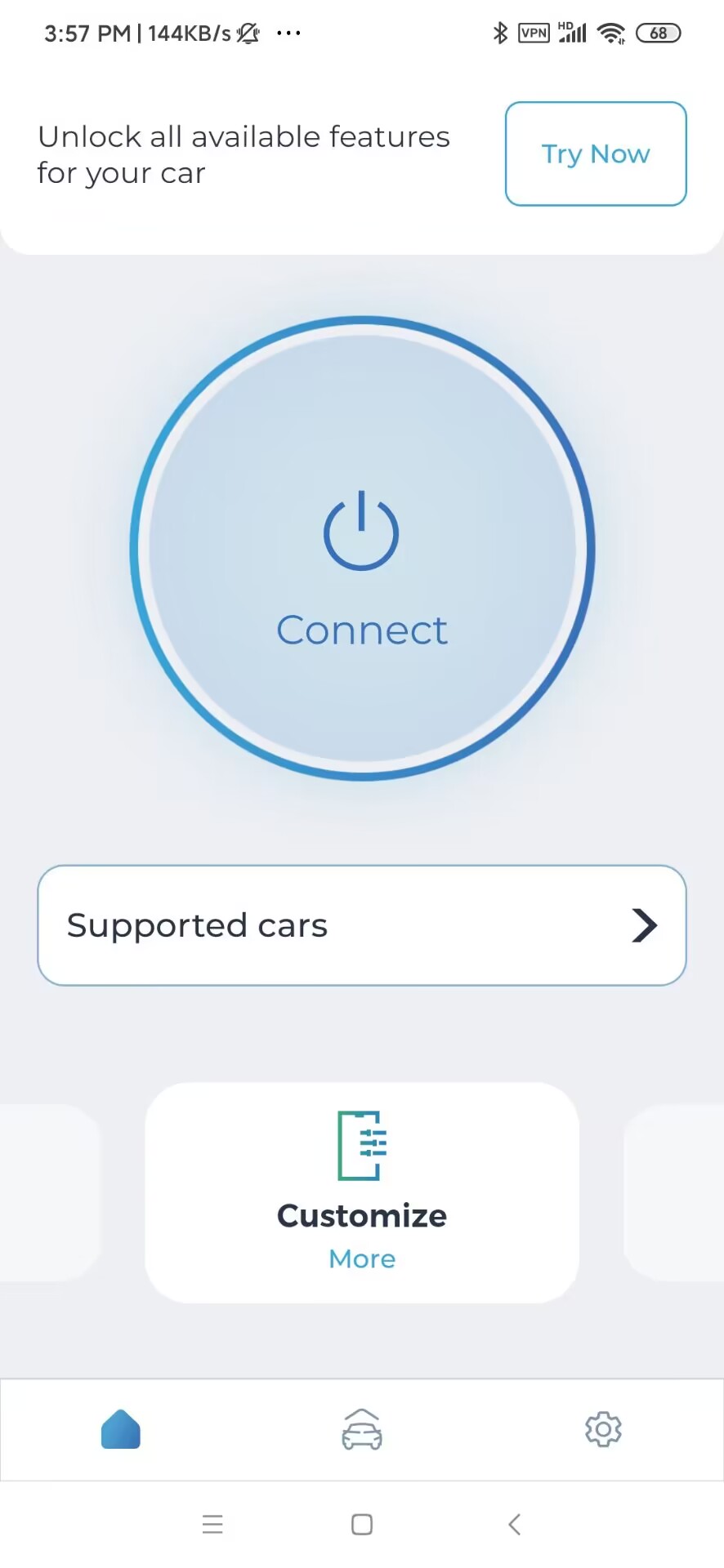Open recent apps from the navigation bar
This screenshot has width=724, height=1568.
click(212, 1524)
